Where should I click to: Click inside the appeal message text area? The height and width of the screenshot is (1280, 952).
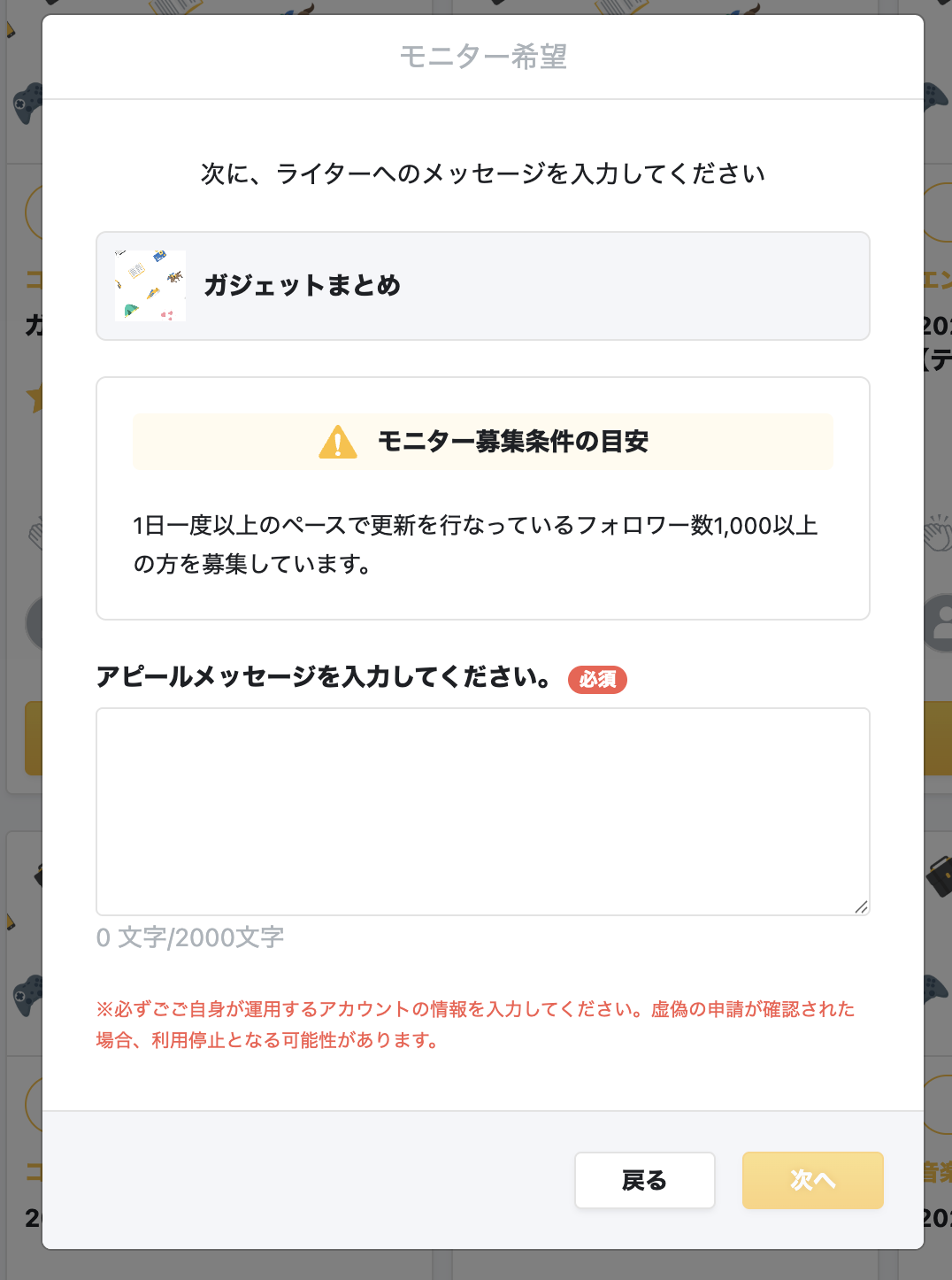coord(483,810)
